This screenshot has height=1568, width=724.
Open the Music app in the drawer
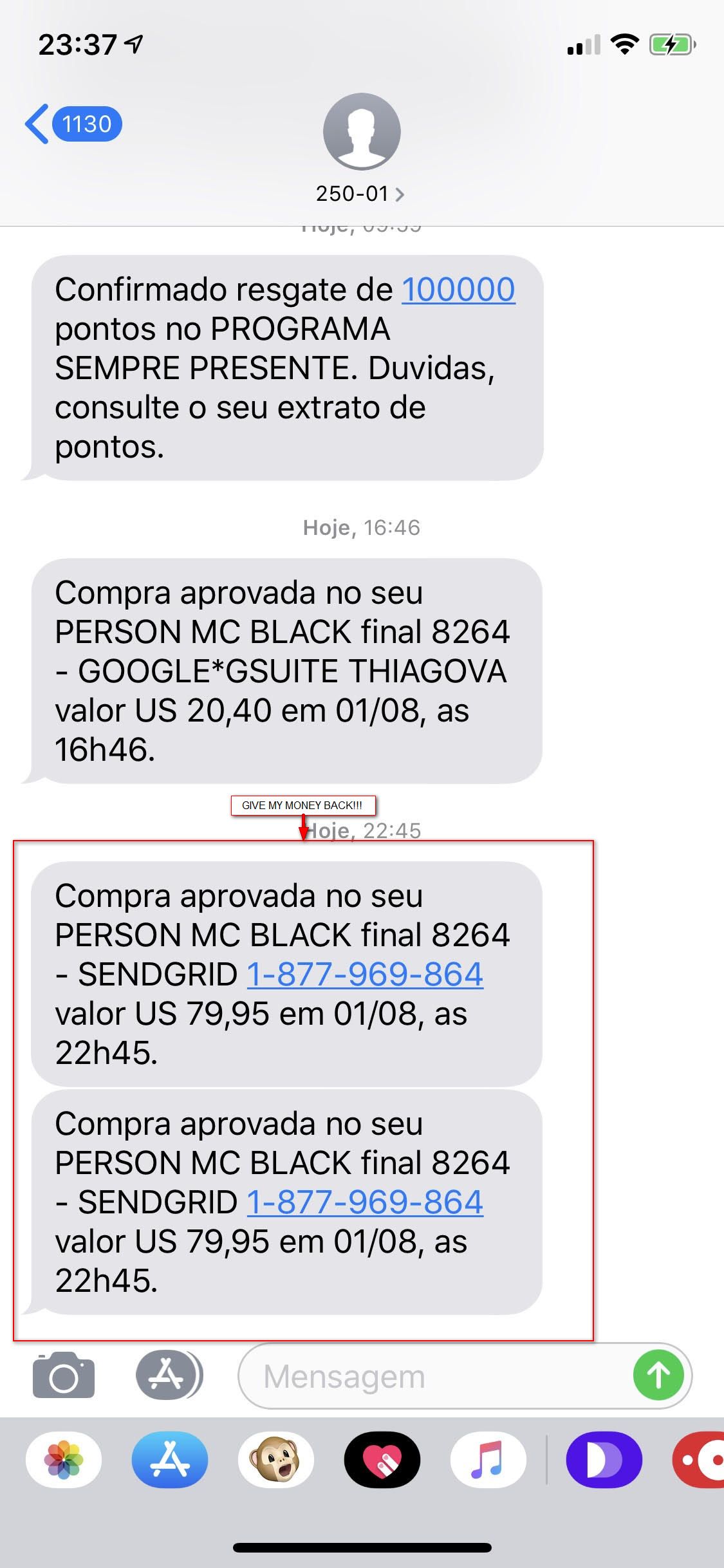click(488, 1459)
